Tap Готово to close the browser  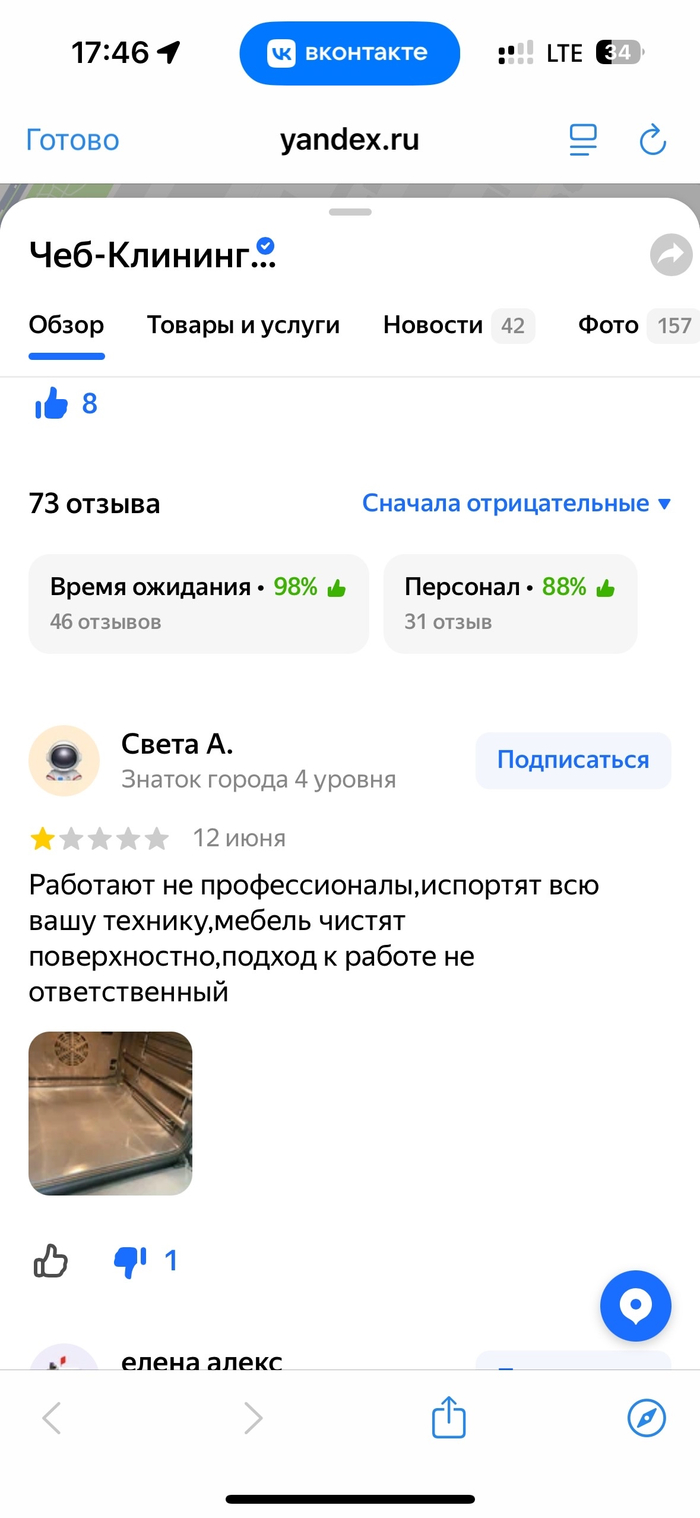click(x=72, y=140)
